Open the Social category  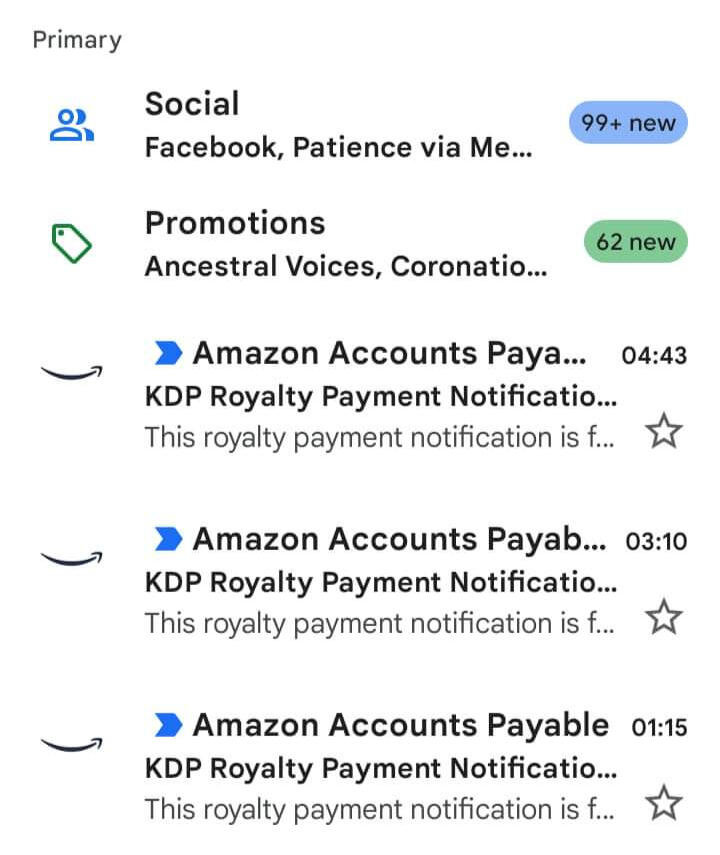(340, 125)
